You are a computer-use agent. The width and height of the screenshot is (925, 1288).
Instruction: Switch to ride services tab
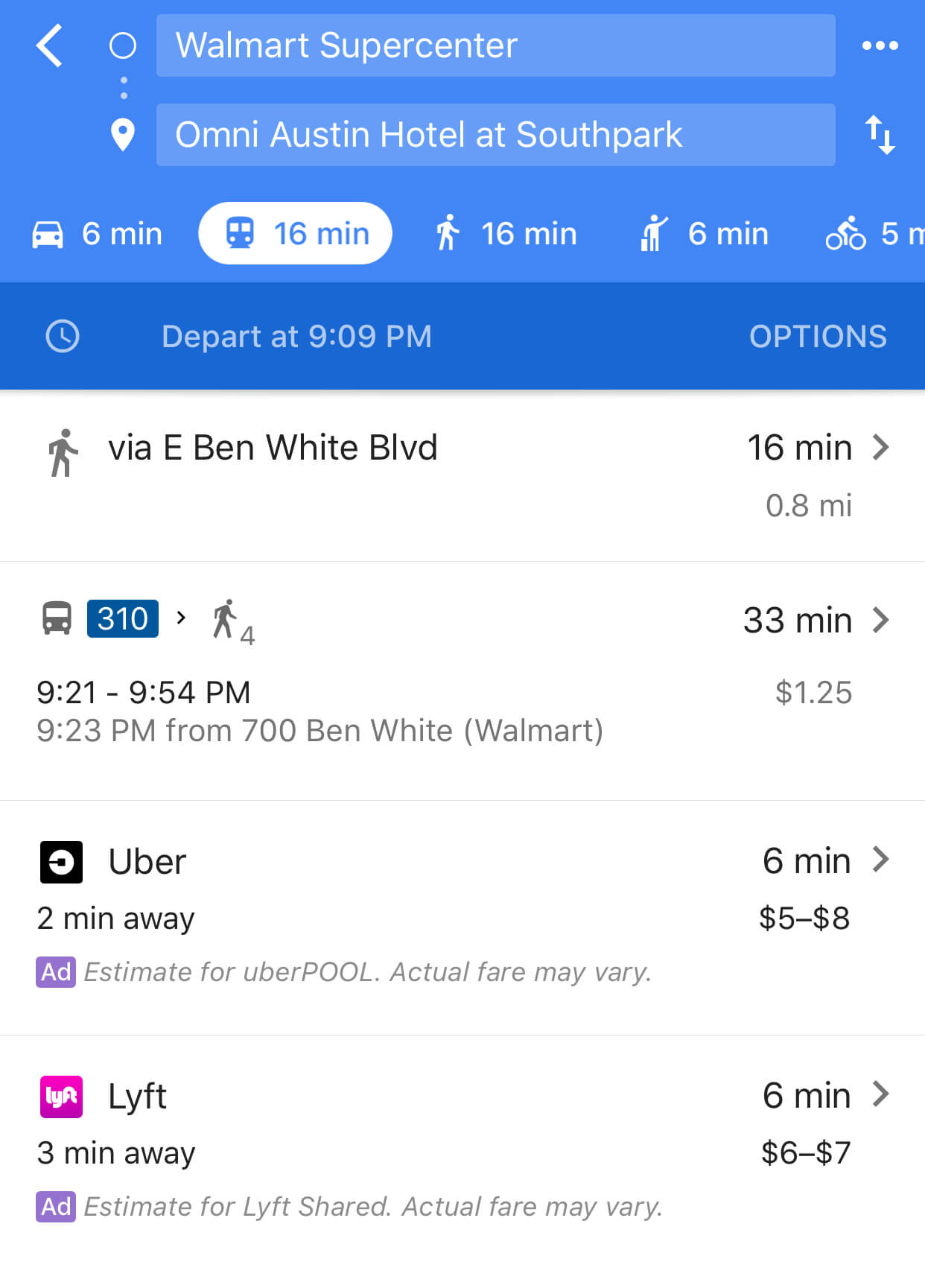tap(705, 234)
